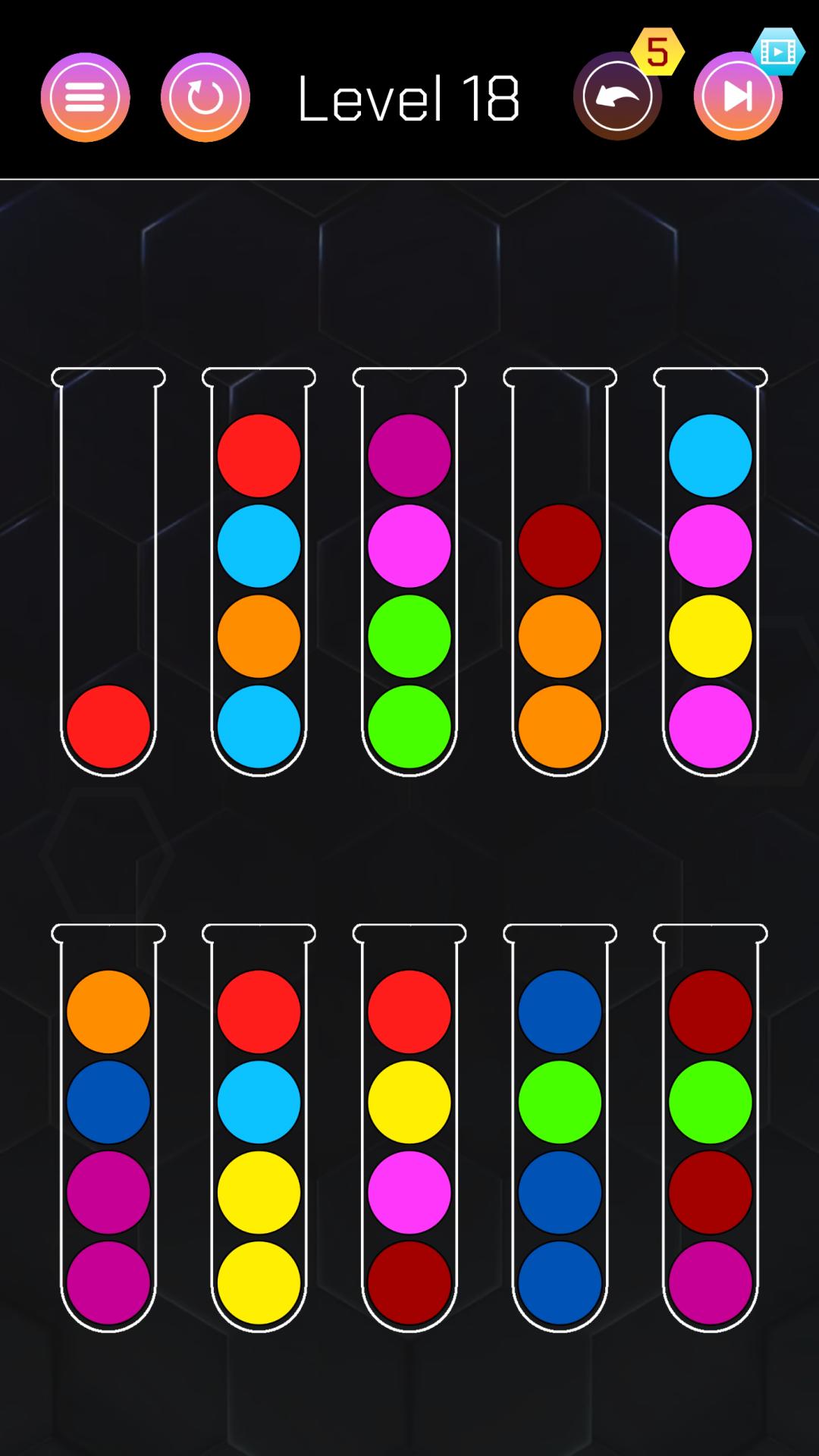Select the tube holding a single red ball
819x1456 pixels.
[x=108, y=573]
